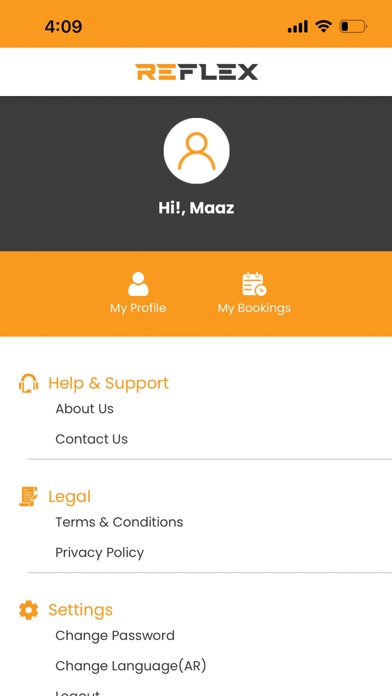This screenshot has height=696, width=392.
Task: Open My Bookings
Action: 254,293
